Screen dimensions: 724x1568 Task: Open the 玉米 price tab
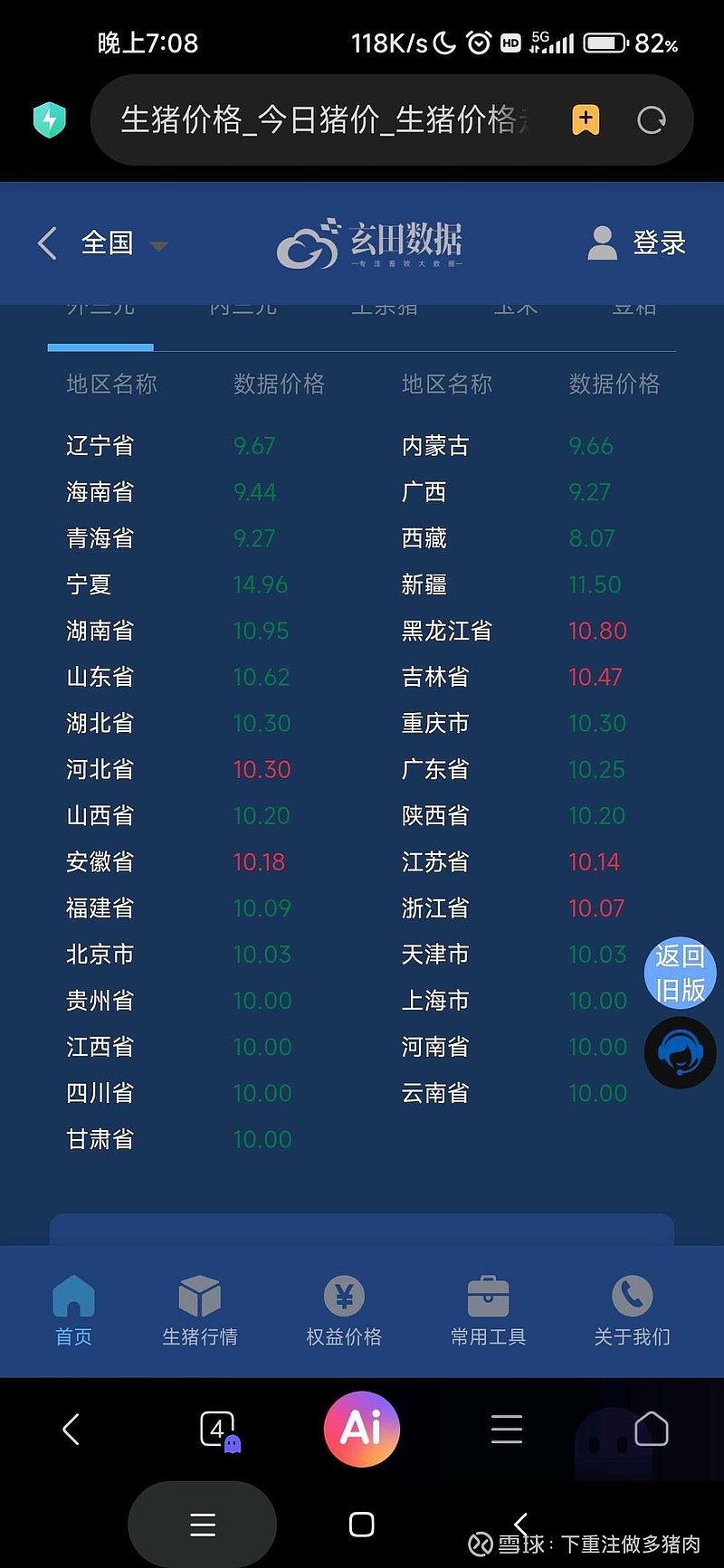[514, 308]
